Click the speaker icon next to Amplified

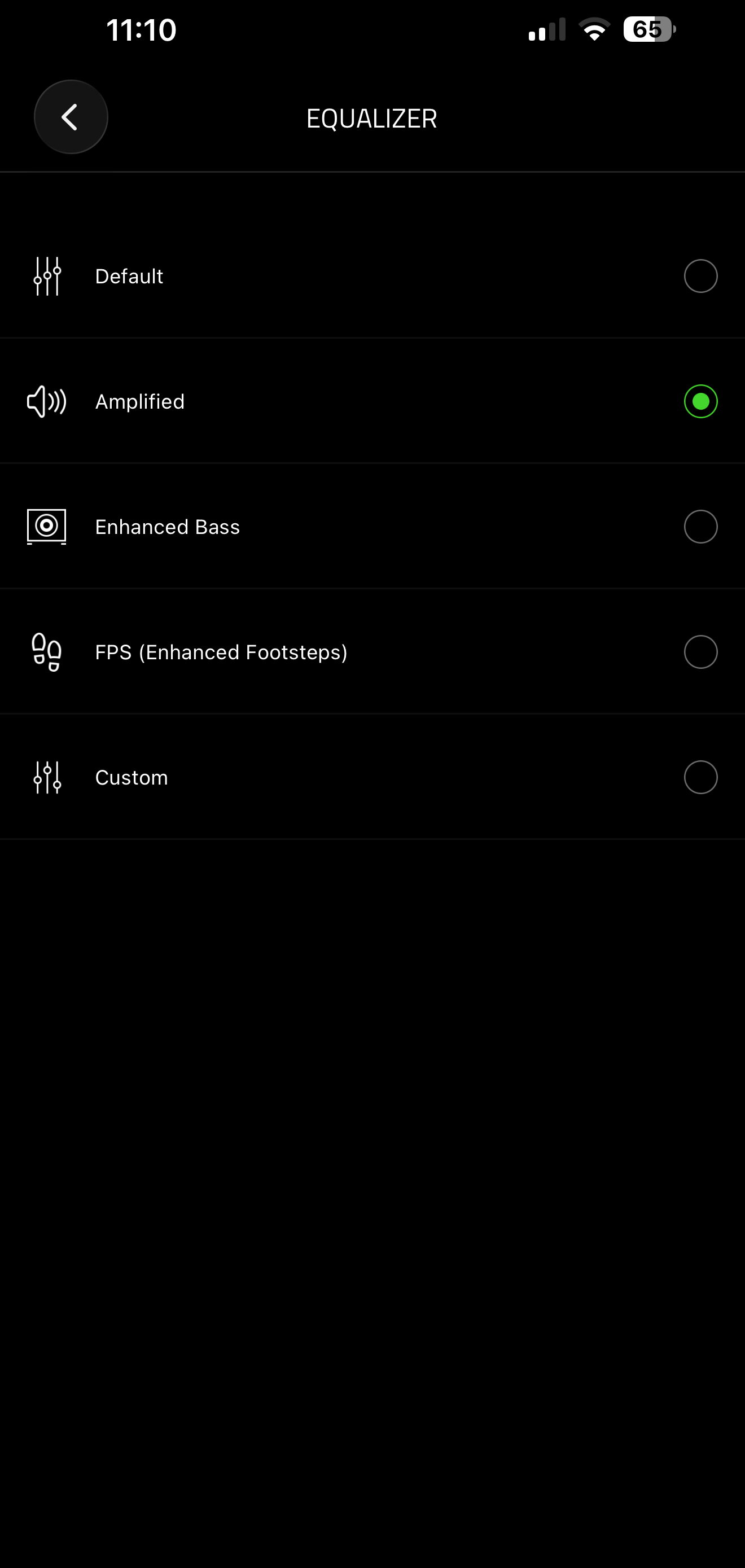46,401
